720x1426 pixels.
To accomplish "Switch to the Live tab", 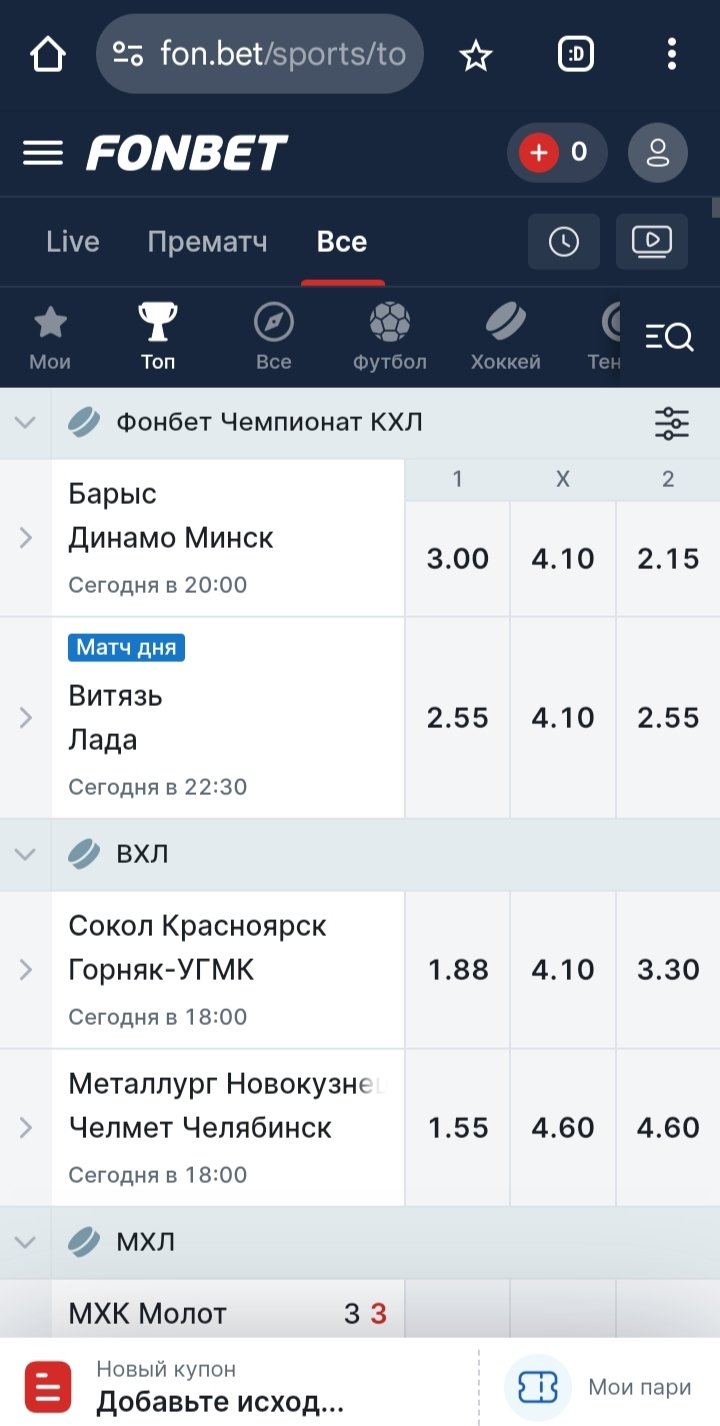I will coord(73,242).
